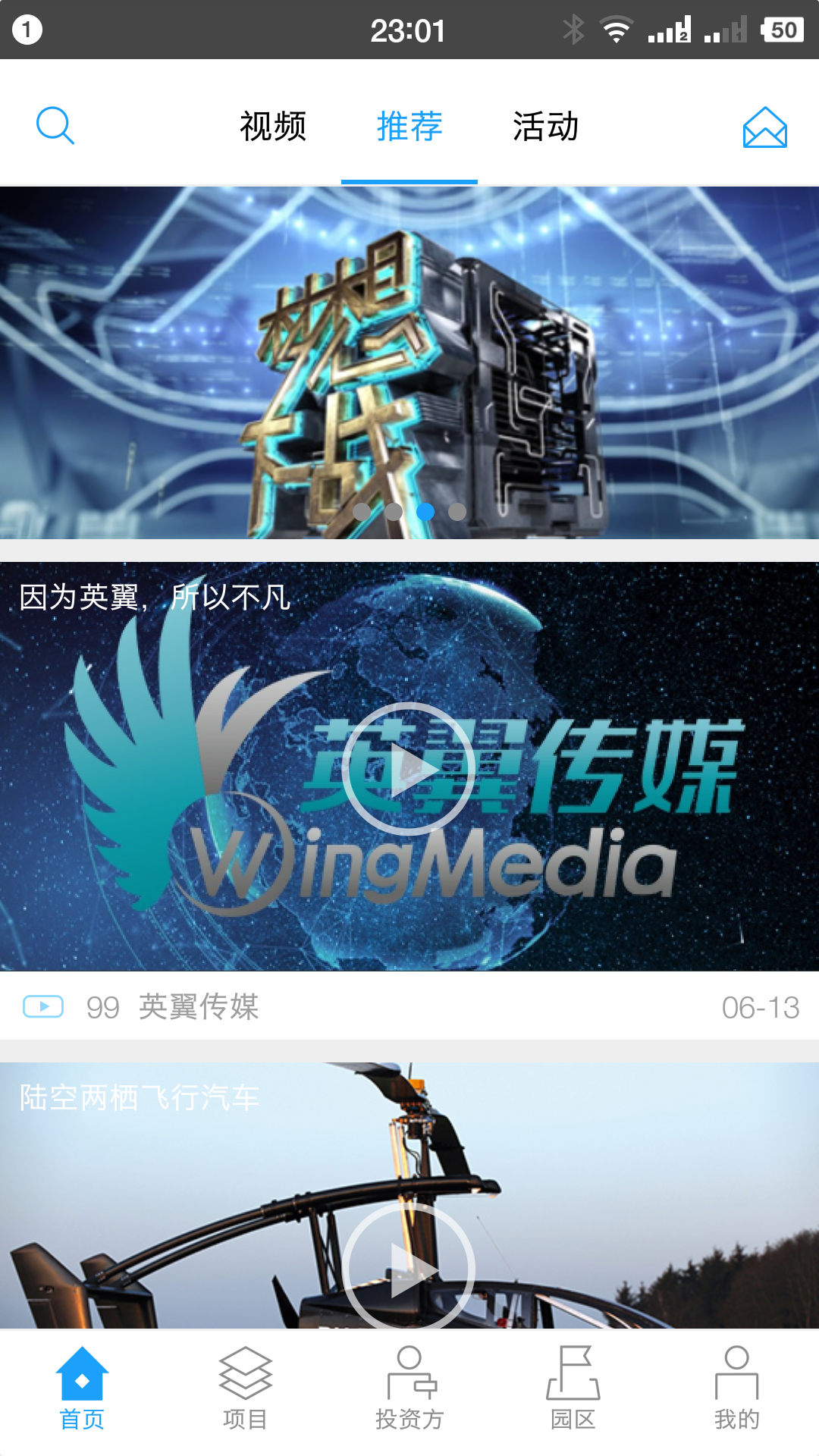This screenshot has height=1456, width=819.
Task: Go to the 首页 tab
Action: coord(82,1389)
